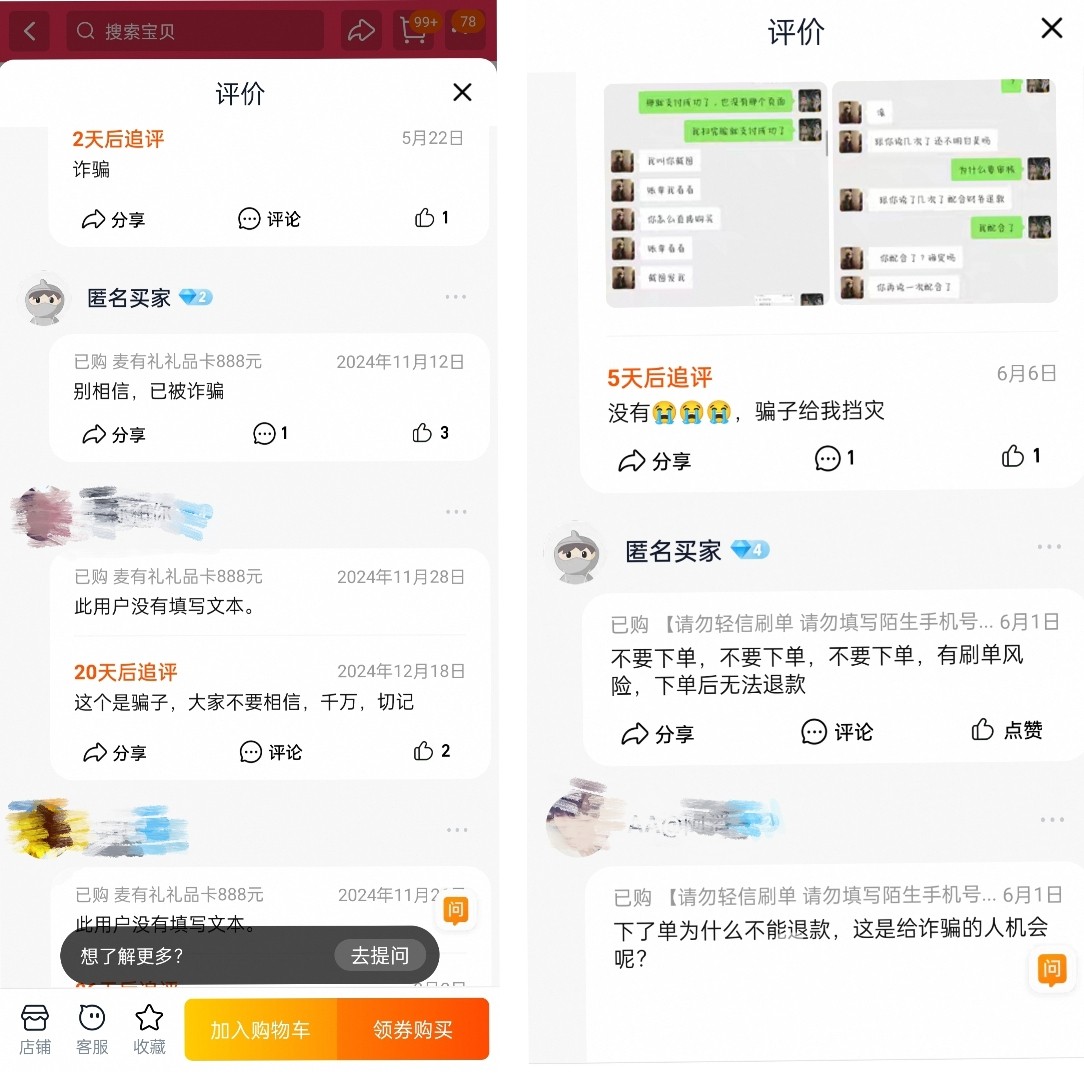Tap 点赞 on the 不要下单 review
The image size is (1084, 1092).
tap(1007, 730)
